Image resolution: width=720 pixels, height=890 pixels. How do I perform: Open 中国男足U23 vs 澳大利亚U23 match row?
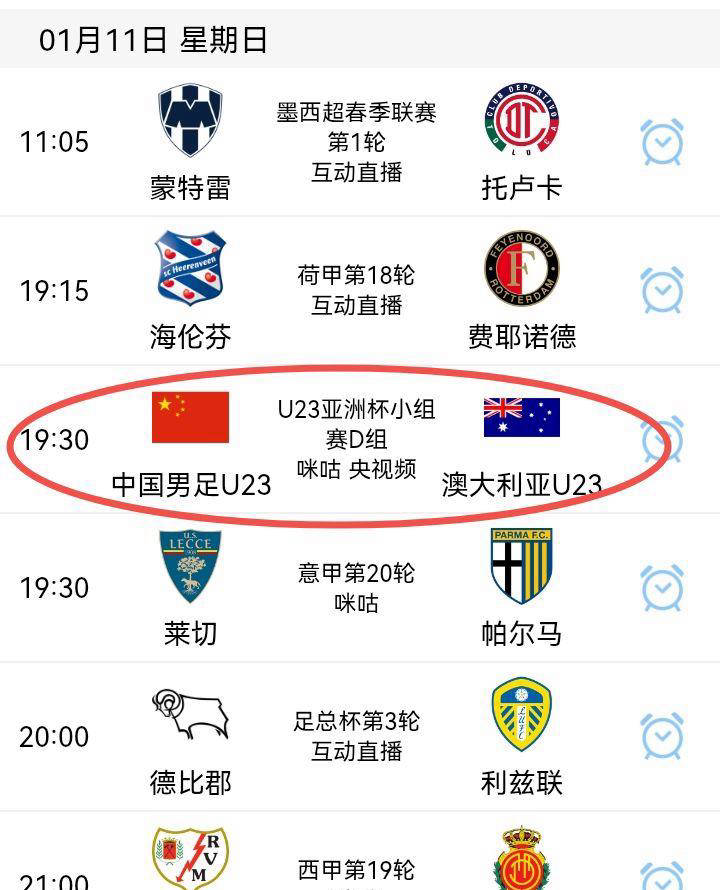pos(356,439)
